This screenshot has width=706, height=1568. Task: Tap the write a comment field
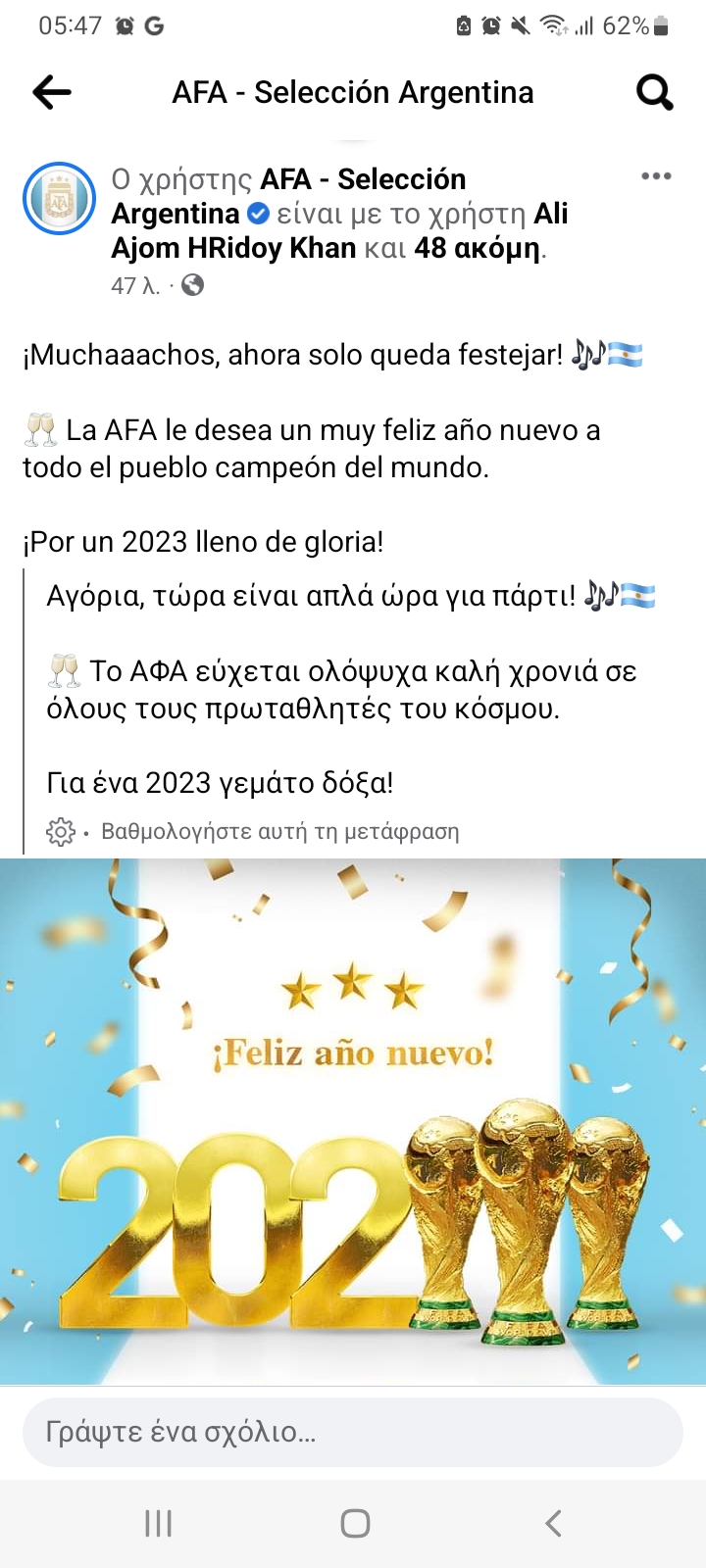click(x=353, y=1432)
